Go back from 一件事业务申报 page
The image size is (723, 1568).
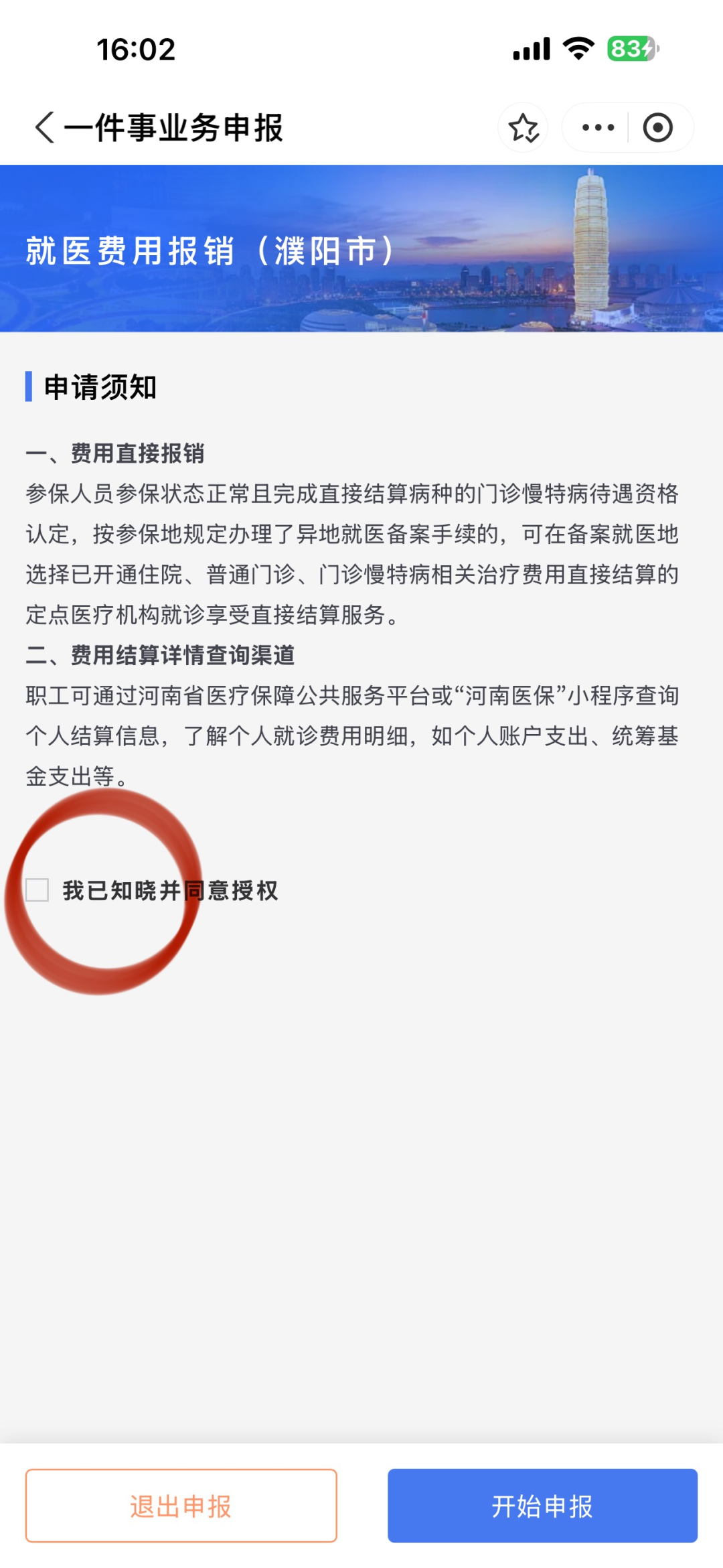pos(44,127)
